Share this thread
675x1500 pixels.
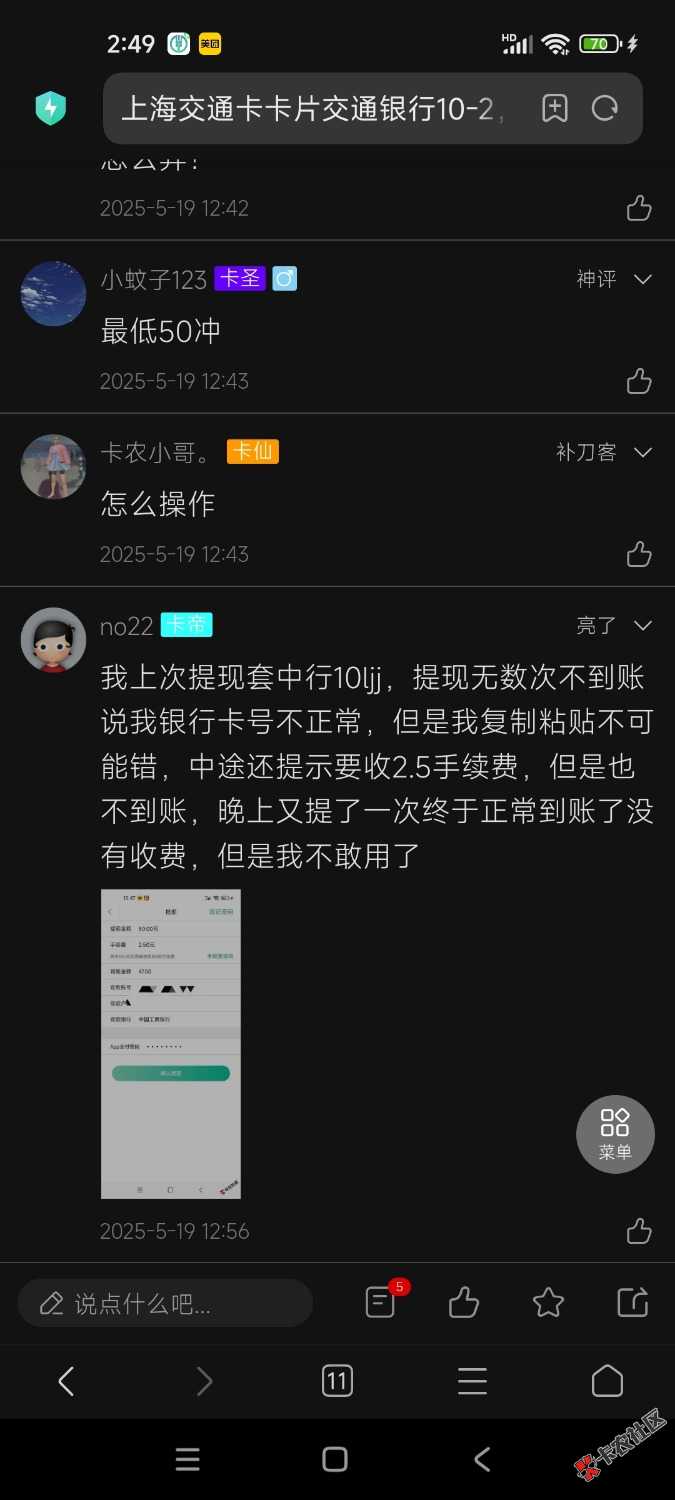[x=632, y=1302]
